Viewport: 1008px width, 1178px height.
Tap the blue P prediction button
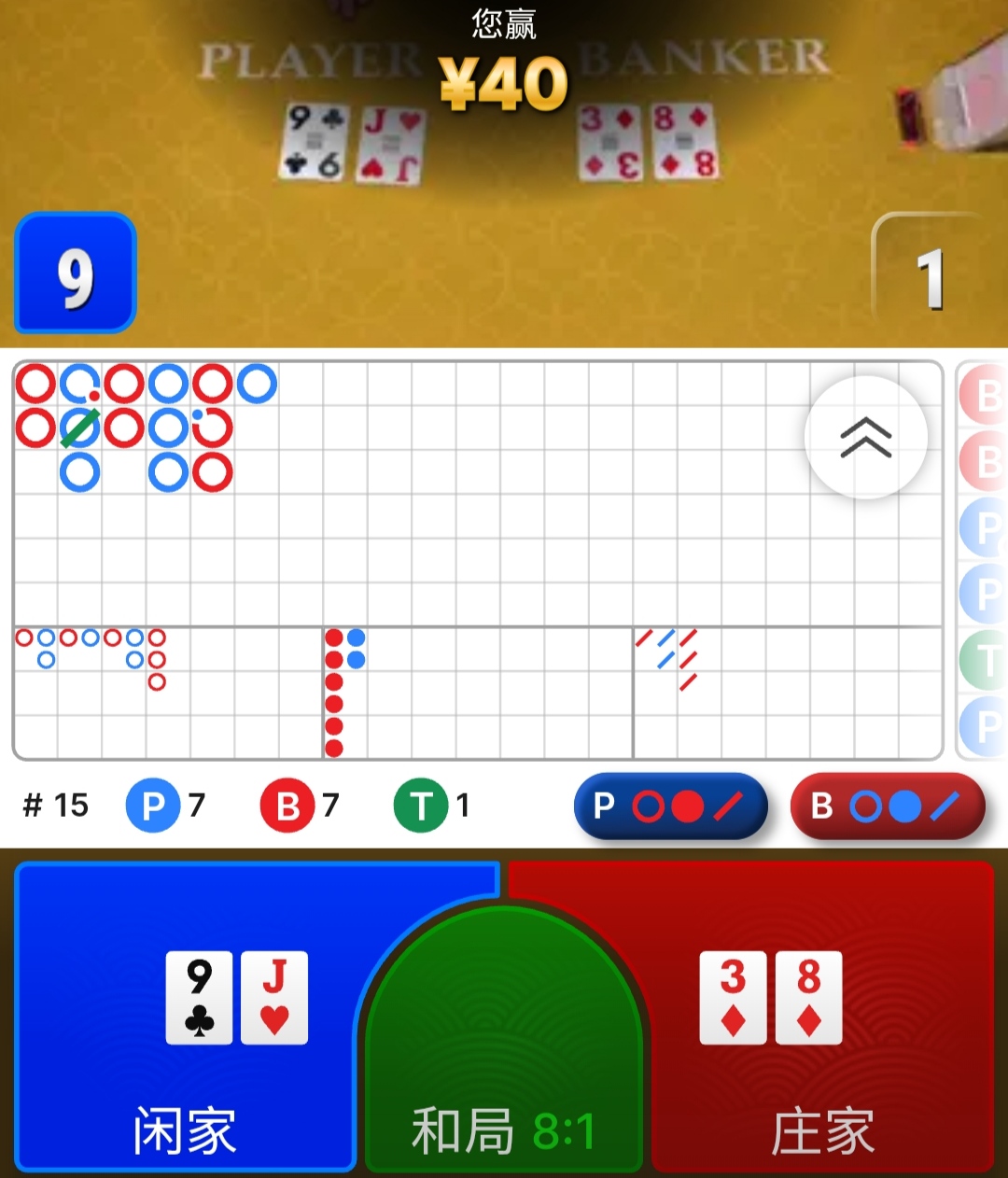tap(670, 806)
